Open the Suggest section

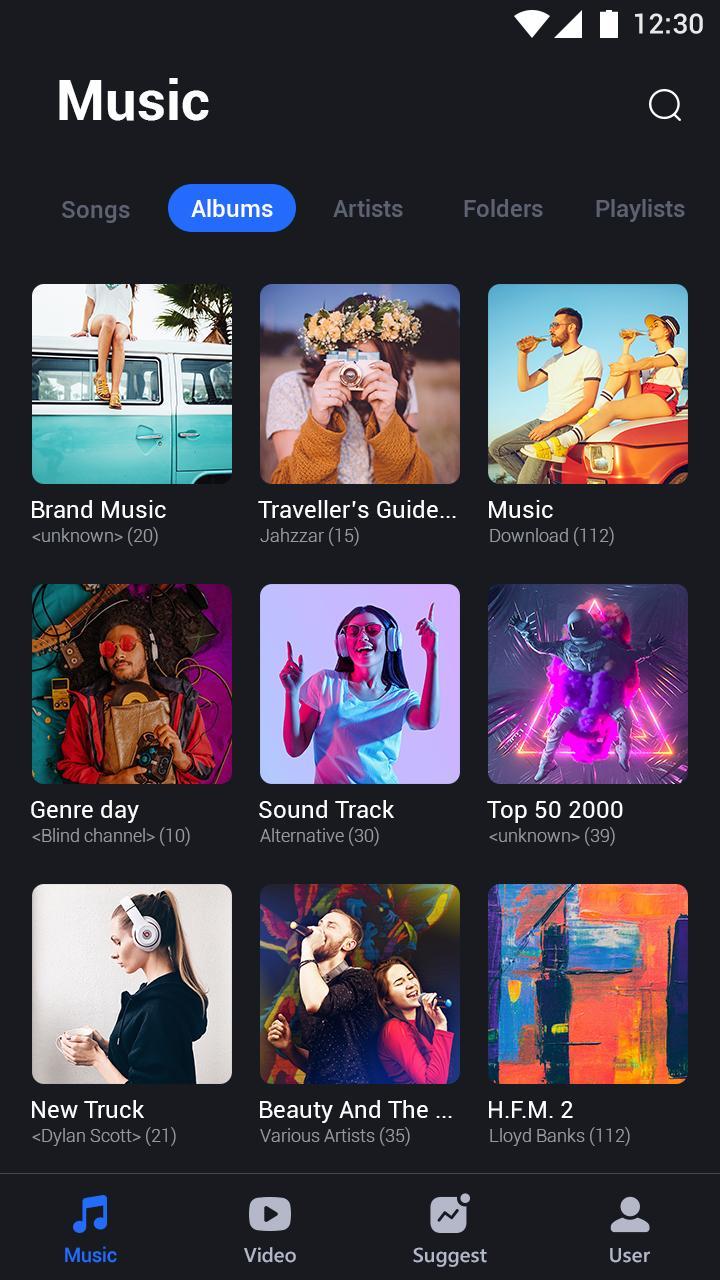click(x=450, y=1229)
